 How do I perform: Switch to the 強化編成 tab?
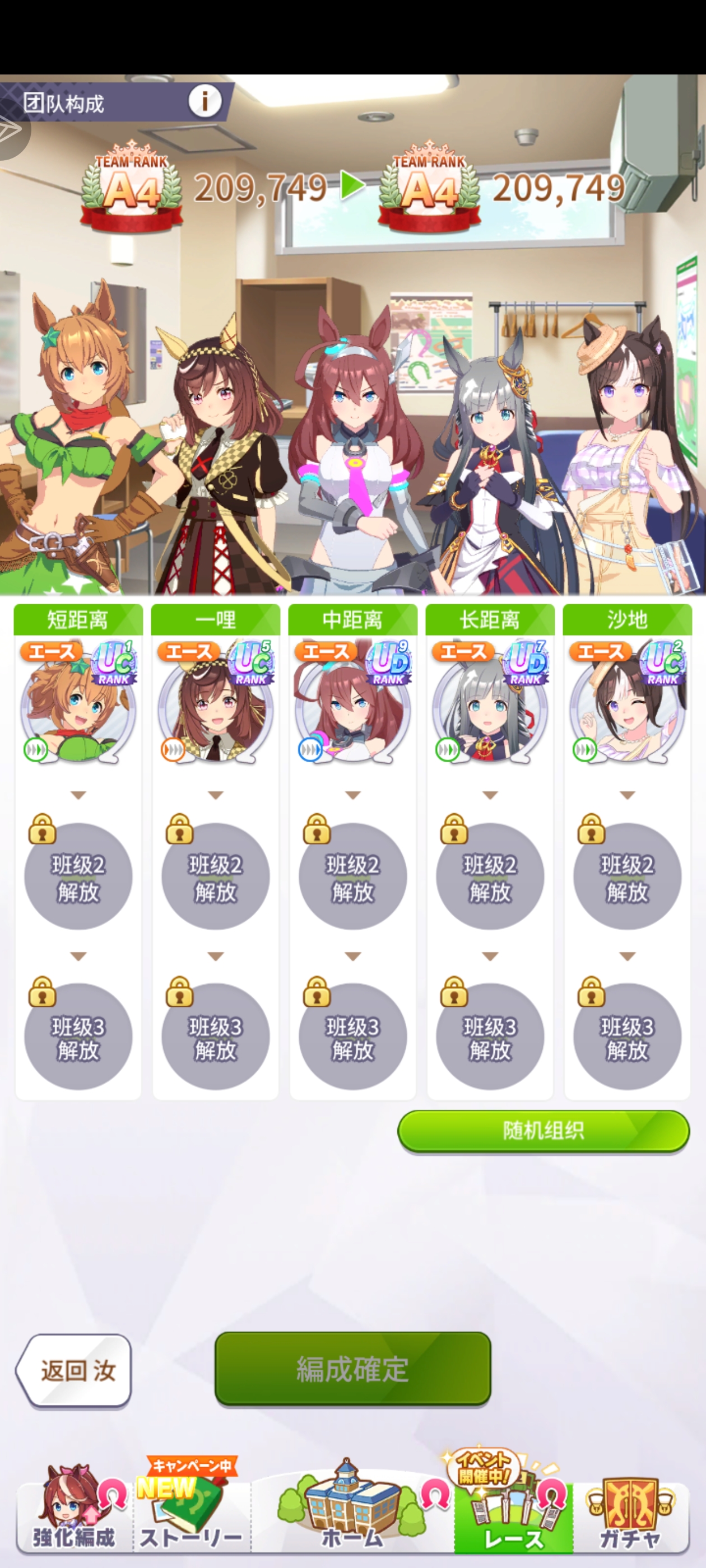(73, 1516)
